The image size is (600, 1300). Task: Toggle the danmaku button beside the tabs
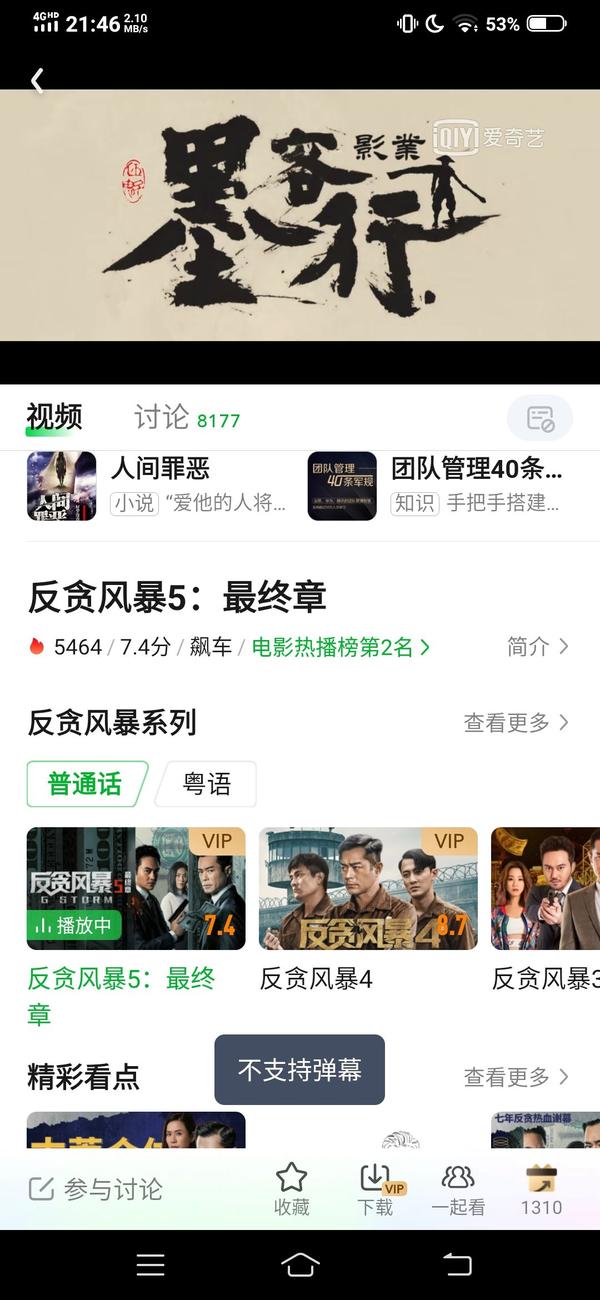540,418
